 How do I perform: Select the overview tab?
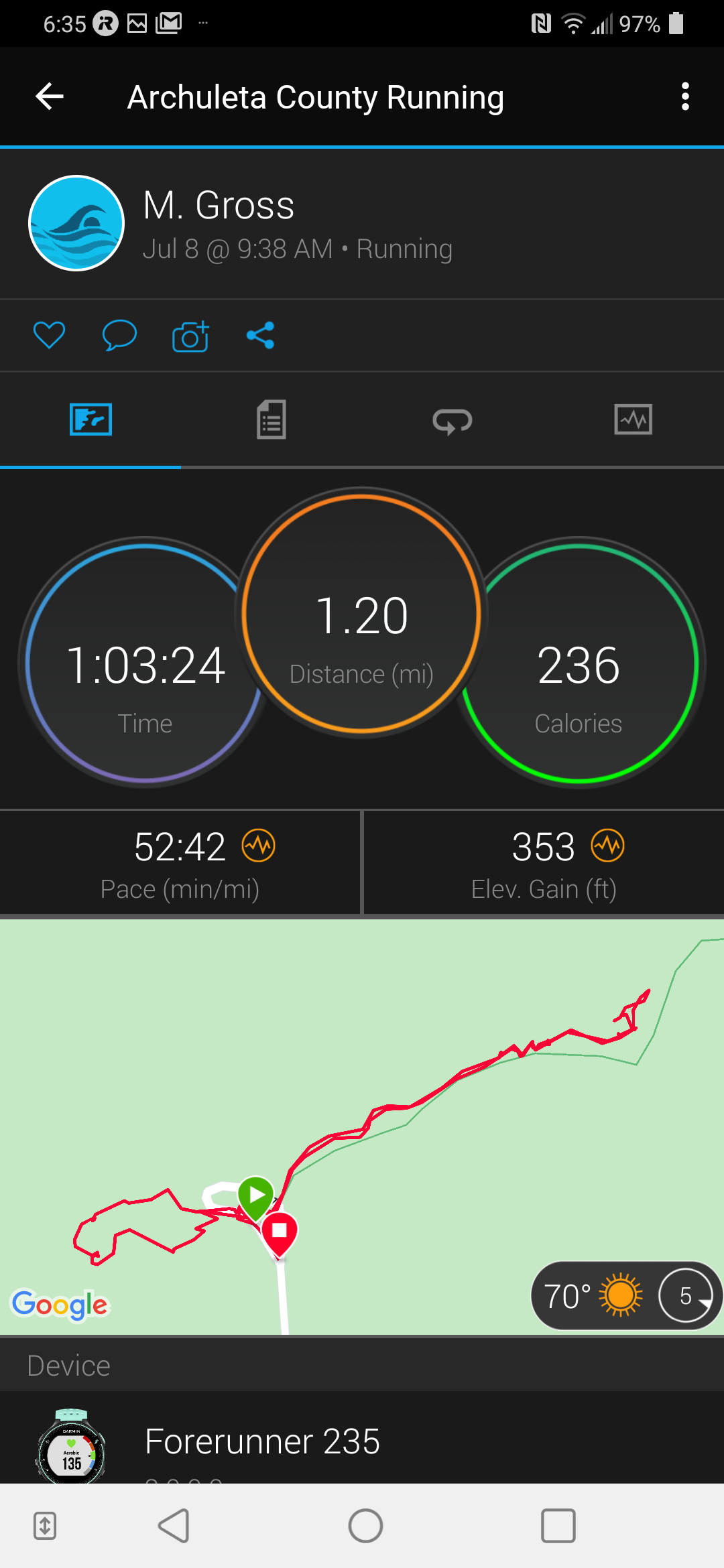(x=90, y=420)
